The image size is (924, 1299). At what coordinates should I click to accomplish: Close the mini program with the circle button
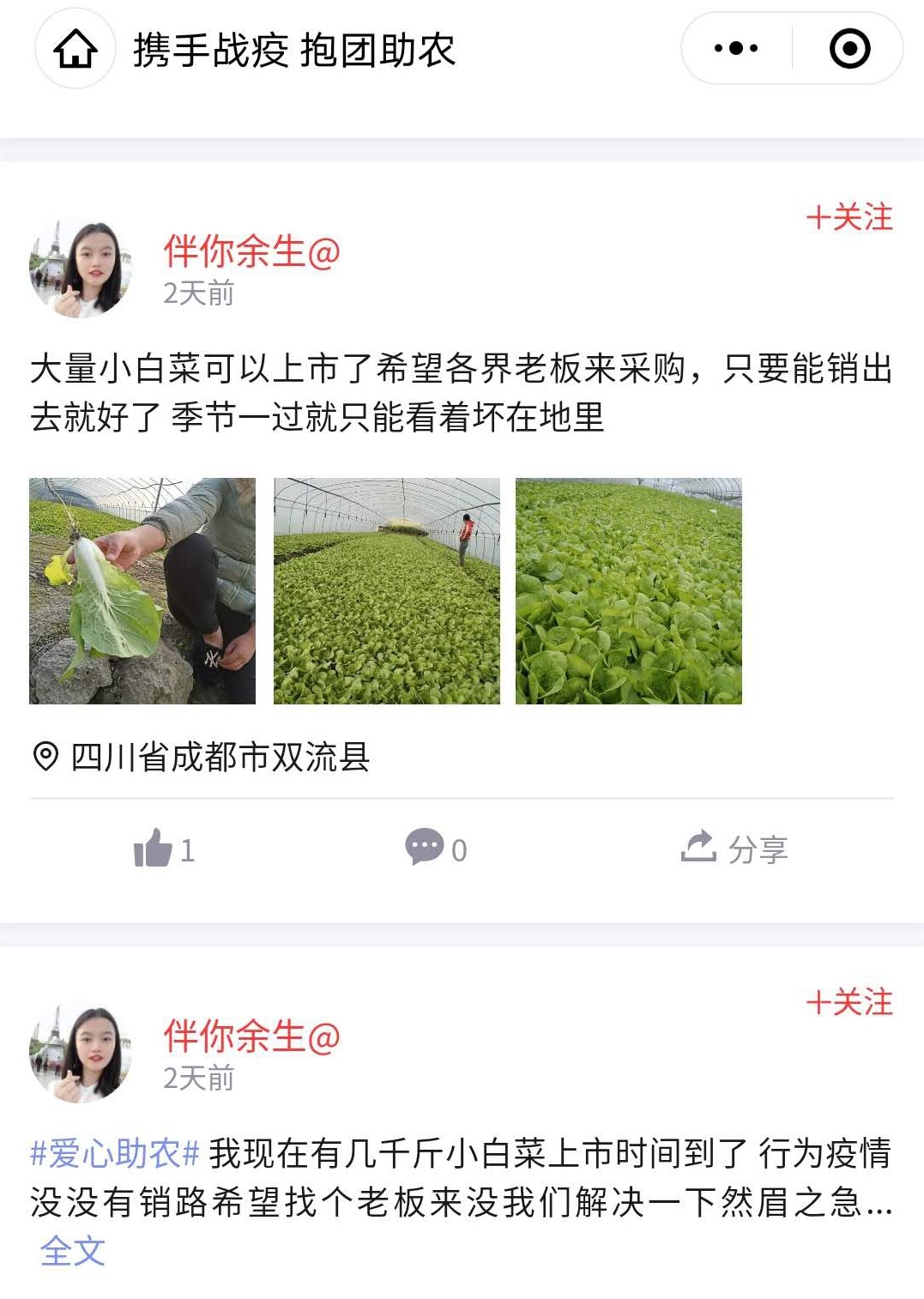849,49
